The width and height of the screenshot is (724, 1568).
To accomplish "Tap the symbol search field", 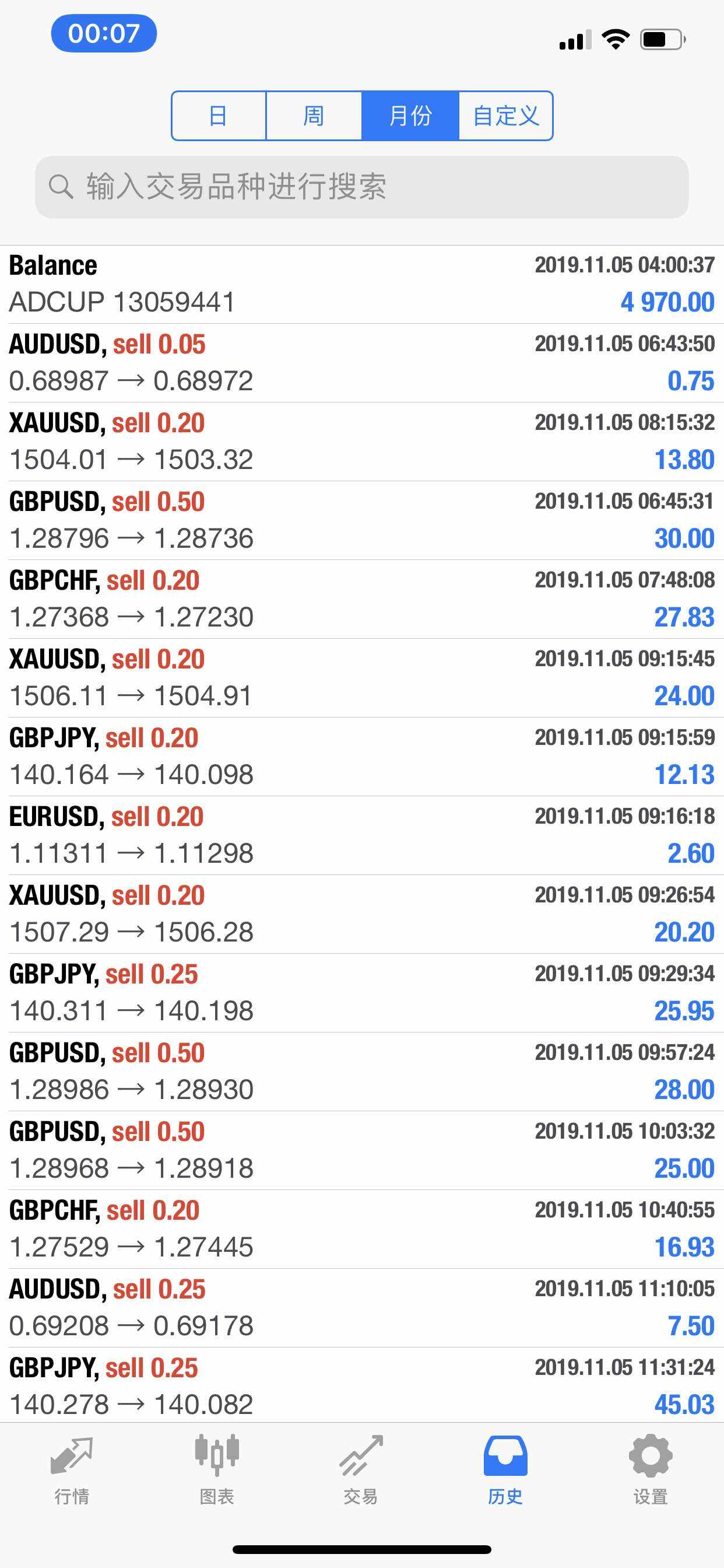I will (362, 187).
